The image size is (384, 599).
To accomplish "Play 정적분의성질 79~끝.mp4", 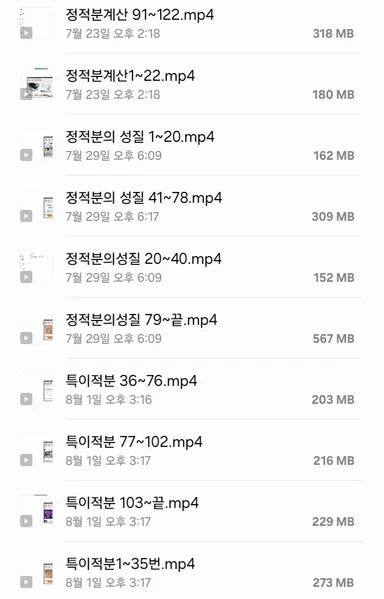I will click(x=191, y=328).
